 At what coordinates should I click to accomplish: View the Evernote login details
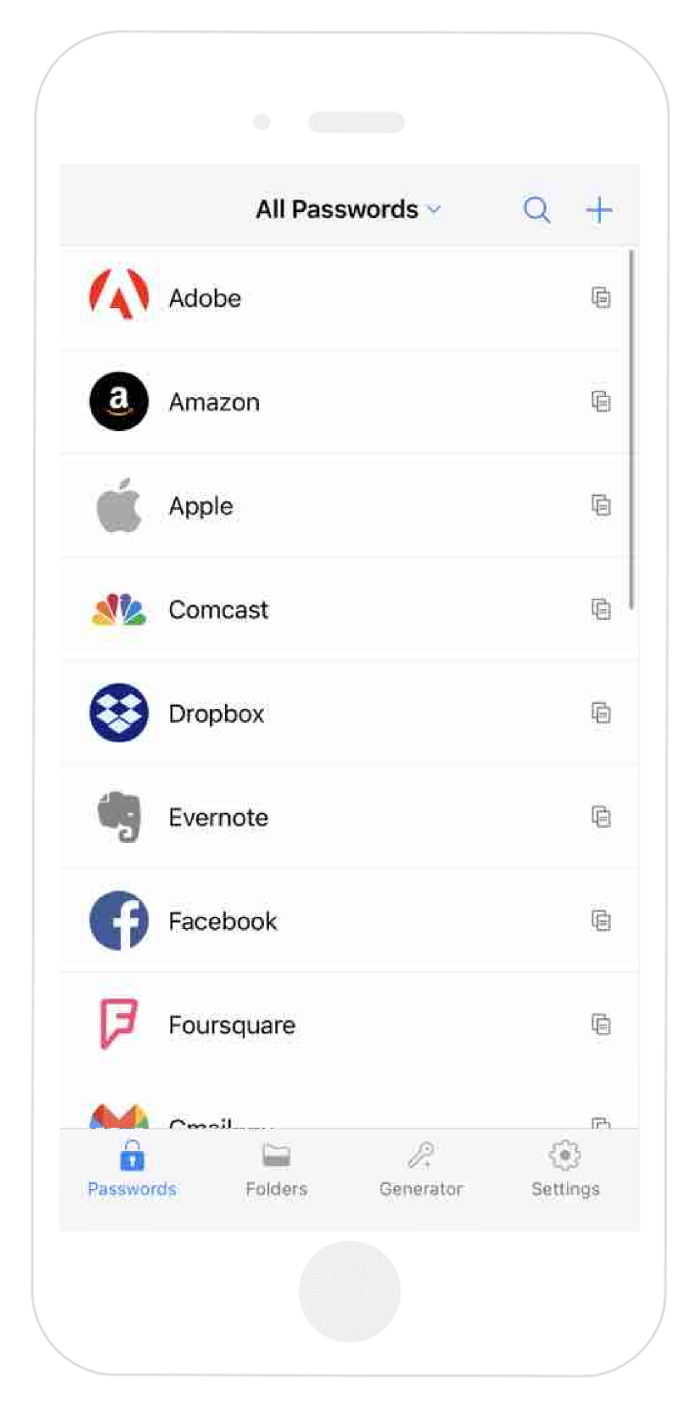(x=218, y=818)
